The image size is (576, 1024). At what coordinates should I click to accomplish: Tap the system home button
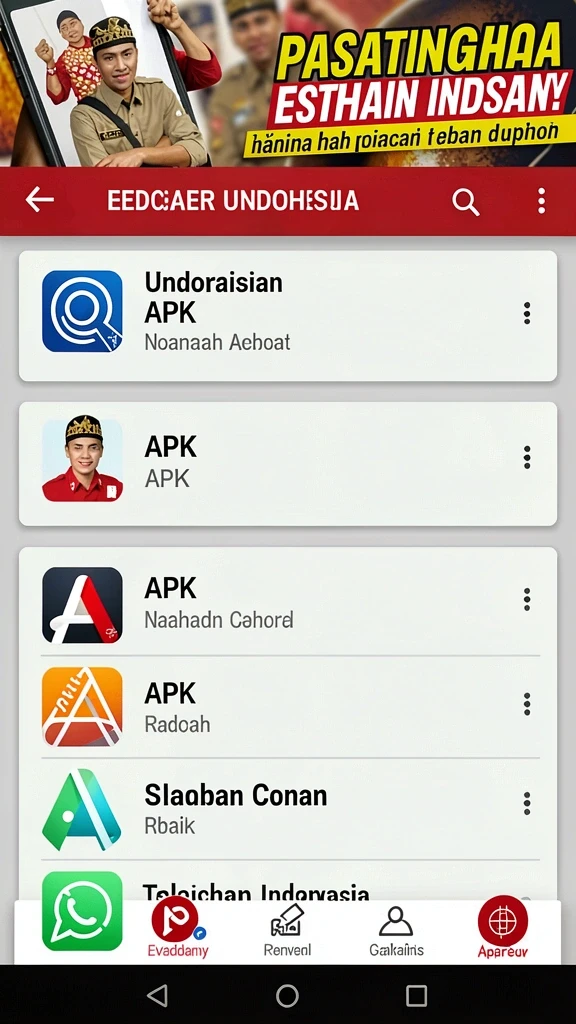287,996
